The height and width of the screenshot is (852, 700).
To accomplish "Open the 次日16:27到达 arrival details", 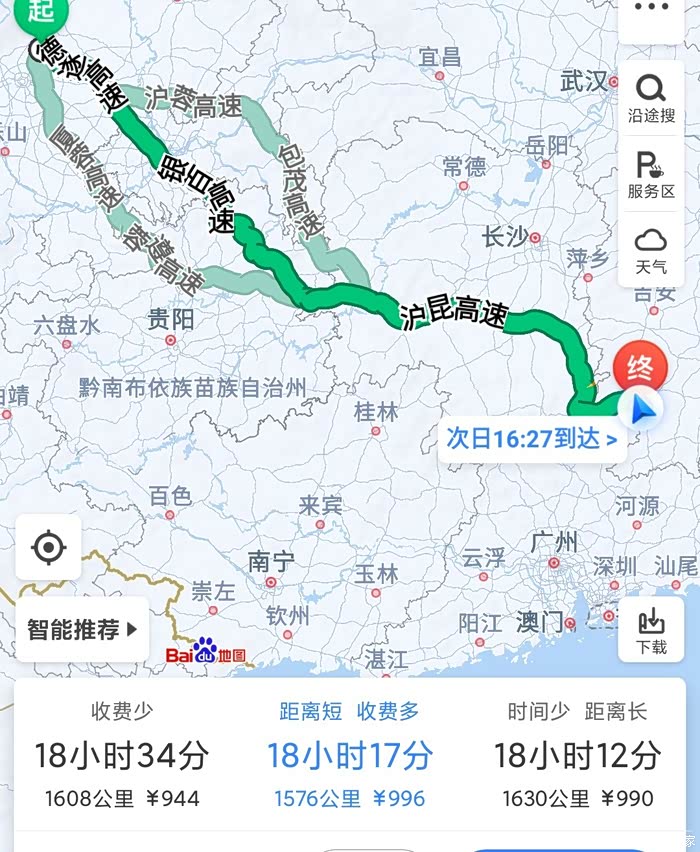I will pyautogui.click(x=531, y=439).
